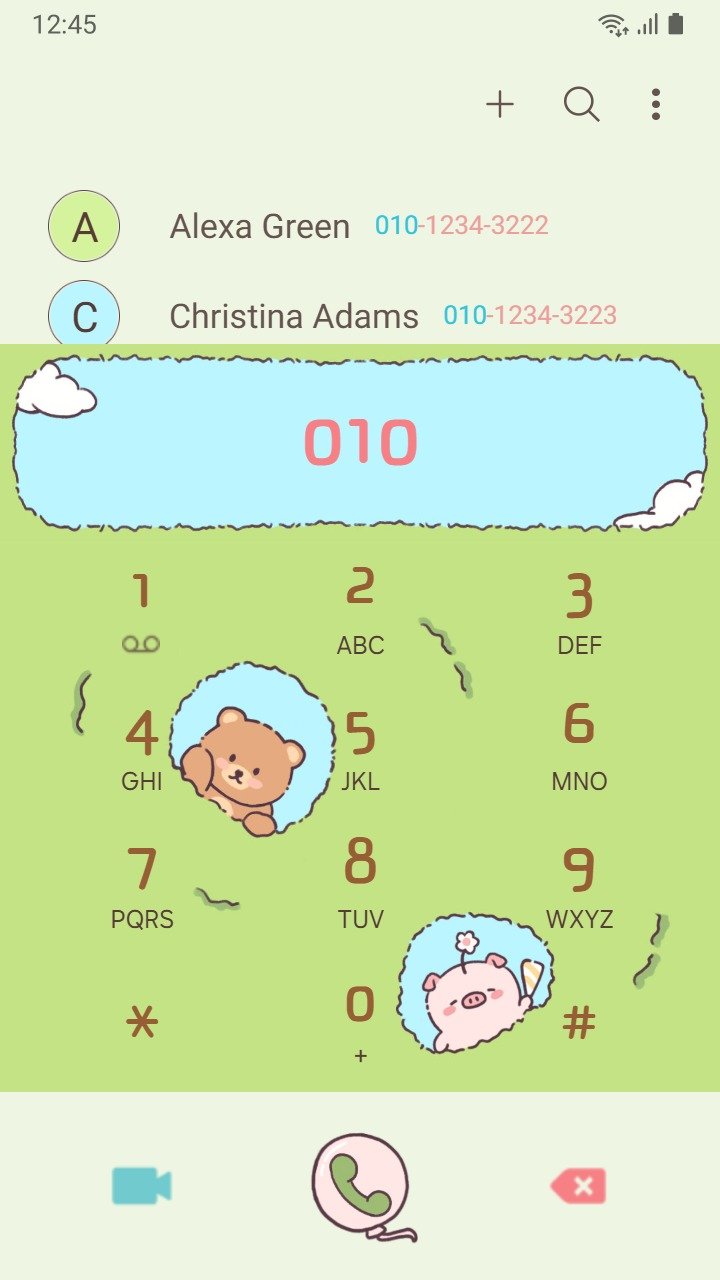Tap the 6 MNO key
The image size is (720, 1280).
pos(579,747)
